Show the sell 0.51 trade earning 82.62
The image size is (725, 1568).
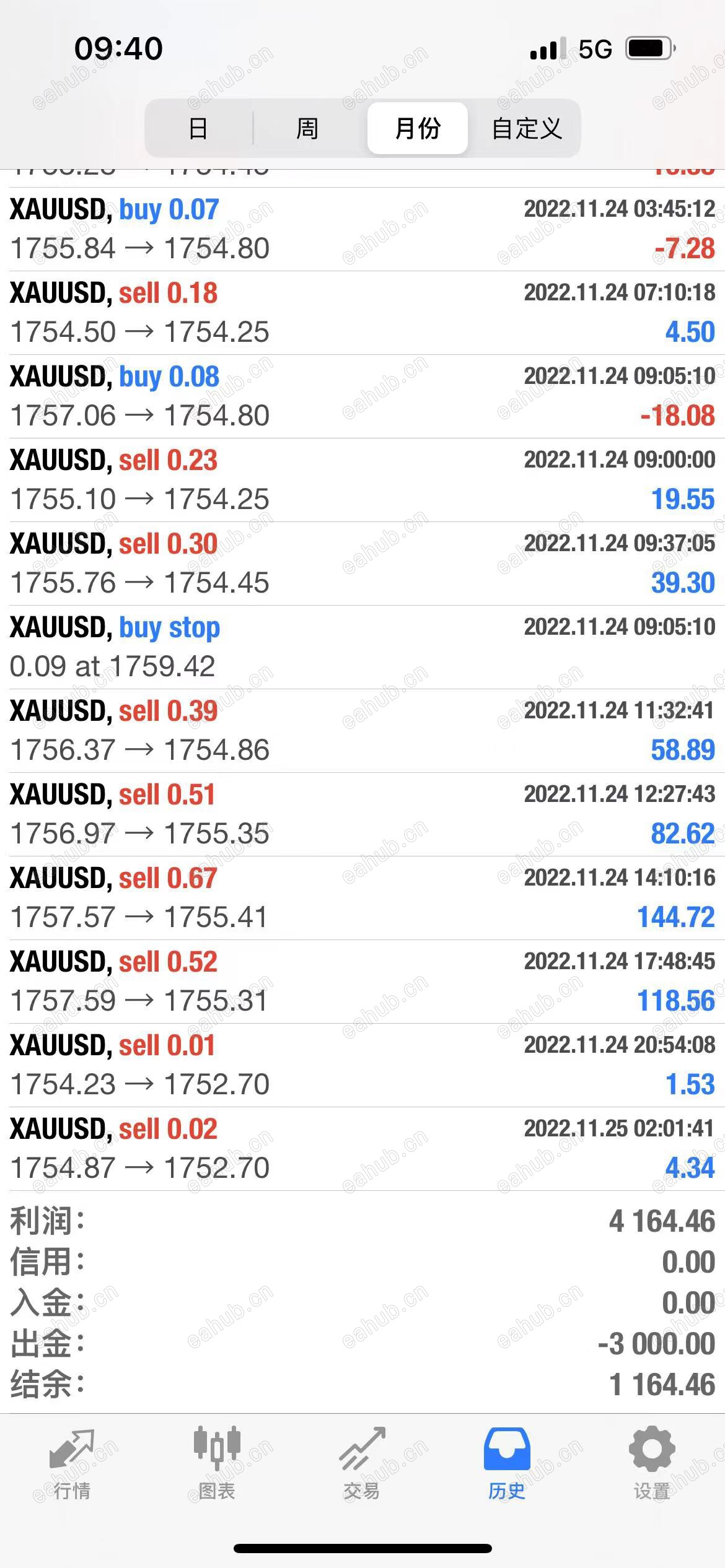pos(362,814)
